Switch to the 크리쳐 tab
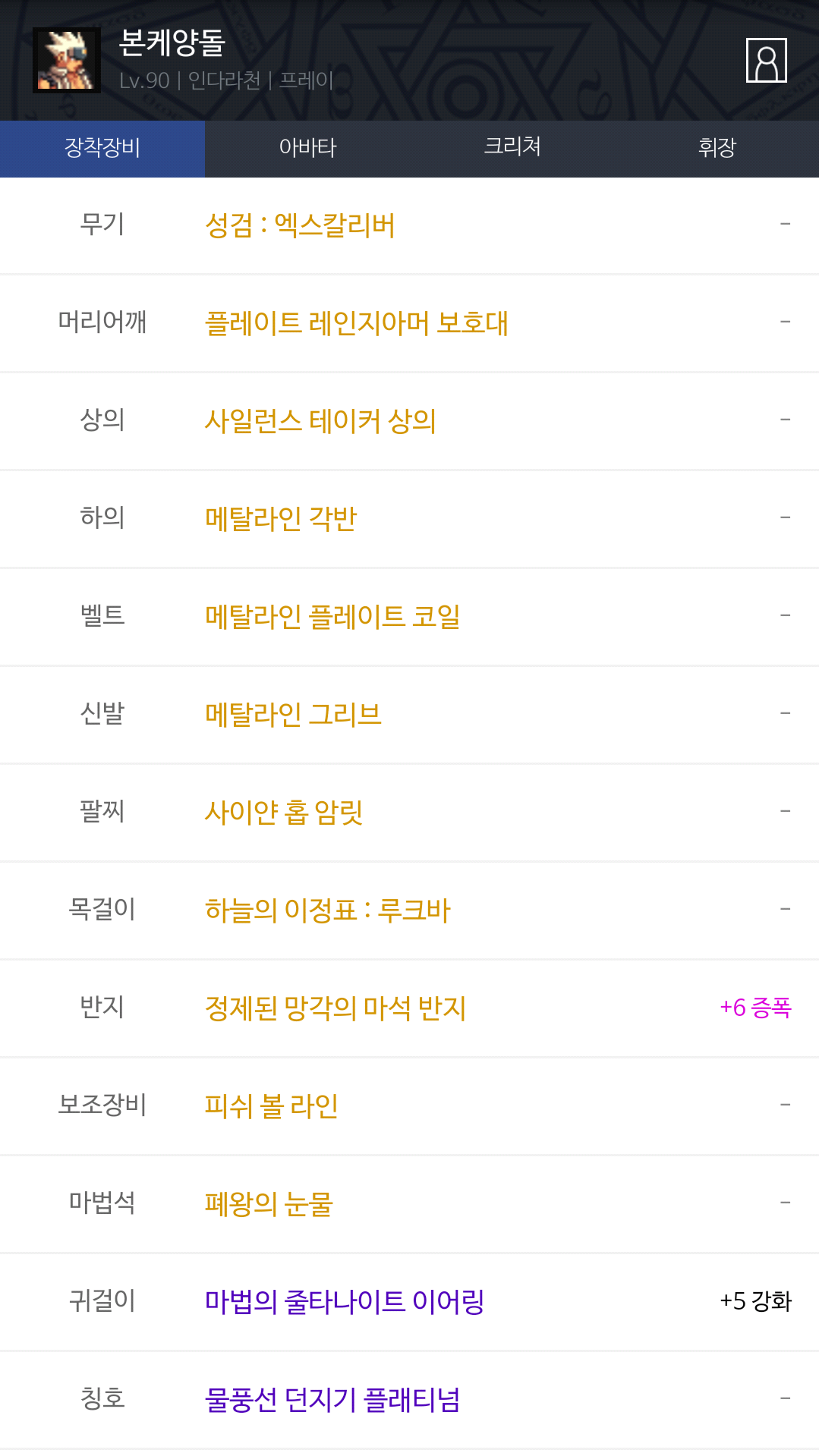 [x=512, y=148]
